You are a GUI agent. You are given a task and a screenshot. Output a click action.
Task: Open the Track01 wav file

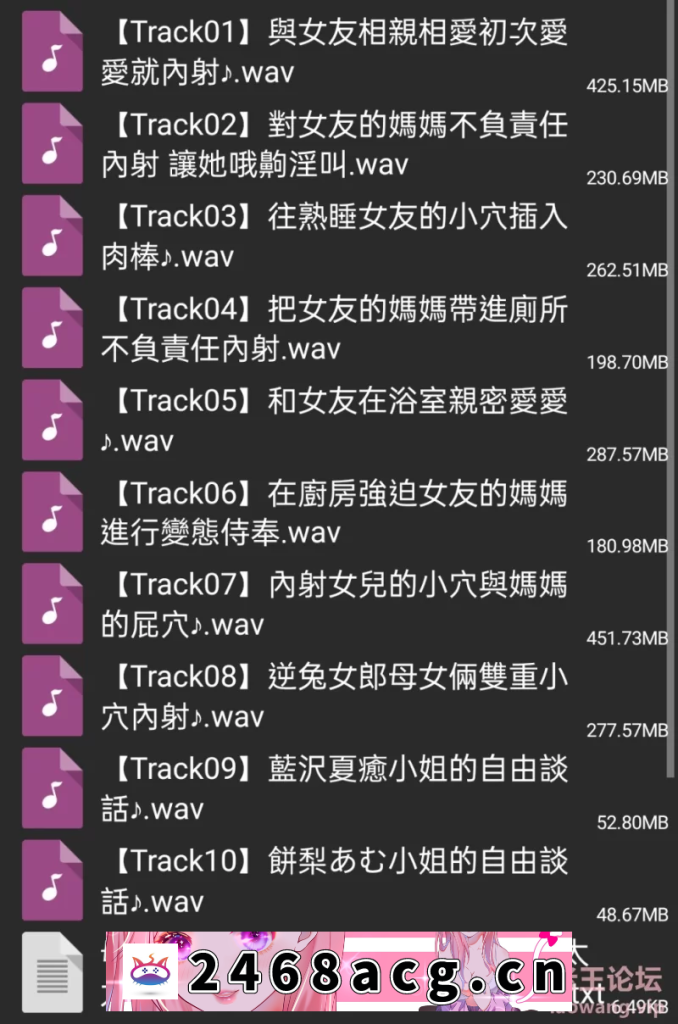click(334, 53)
